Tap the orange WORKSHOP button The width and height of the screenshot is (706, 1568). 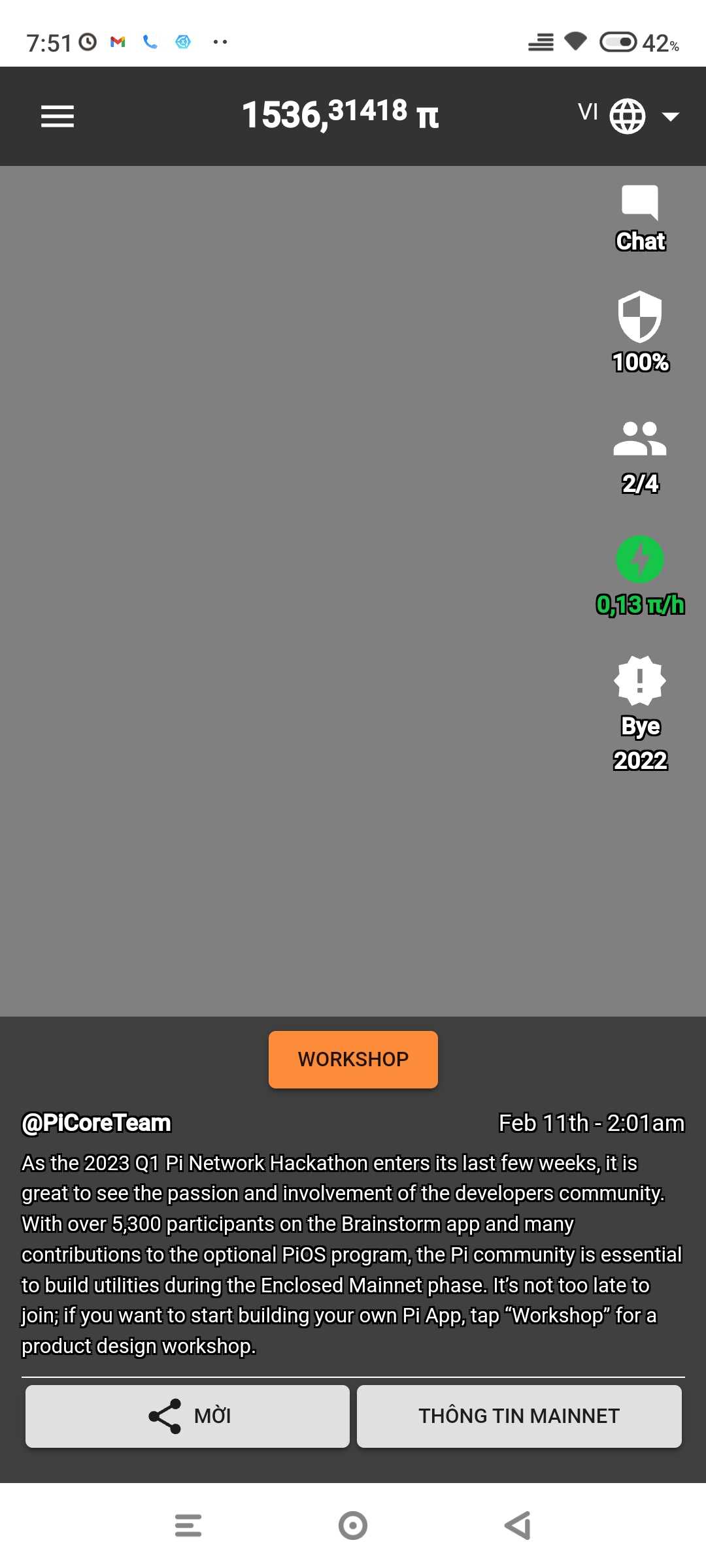tap(353, 1059)
